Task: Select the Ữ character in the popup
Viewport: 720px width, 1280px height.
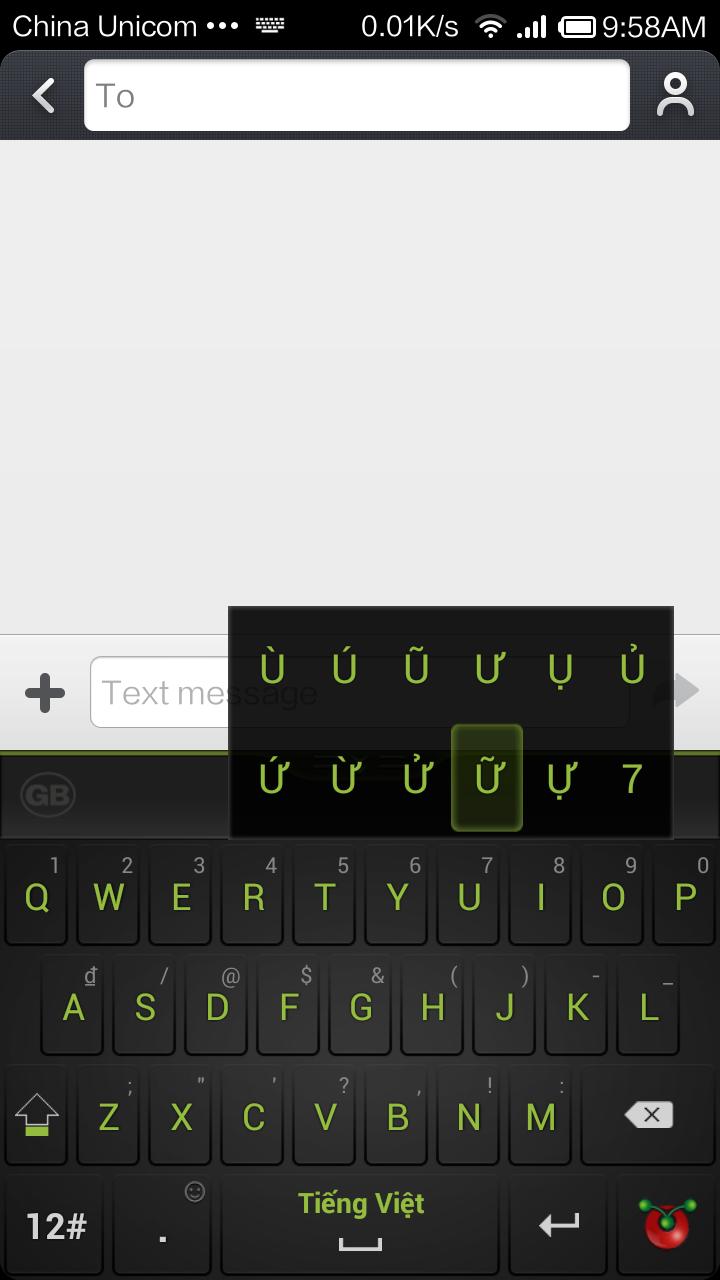Action: coord(487,778)
